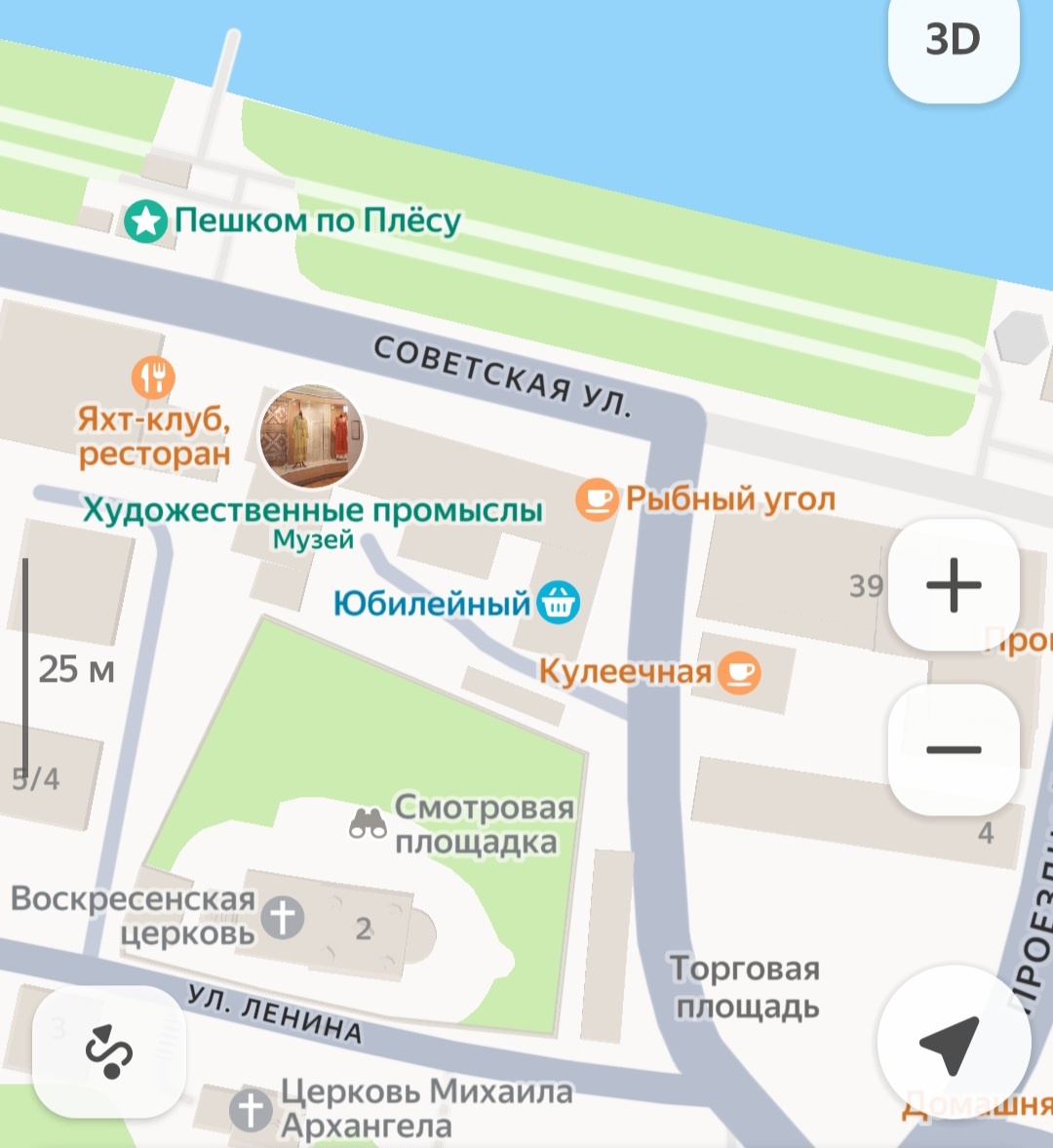1053x1148 pixels.
Task: Toggle 3D map view mode
Action: tap(952, 41)
